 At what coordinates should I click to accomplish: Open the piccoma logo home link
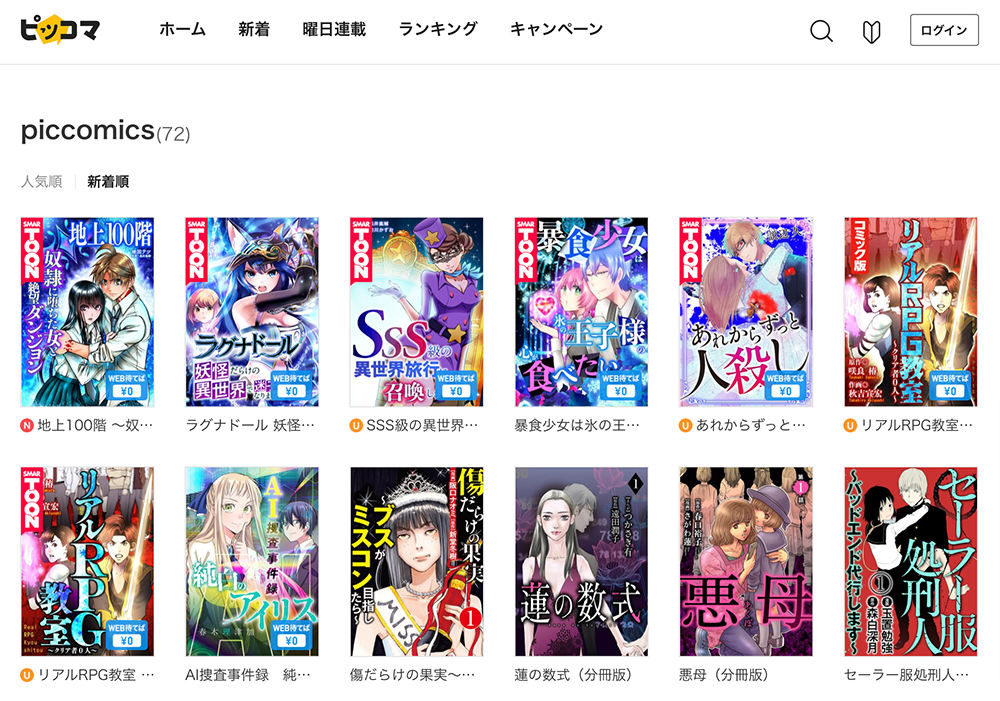tap(60, 30)
